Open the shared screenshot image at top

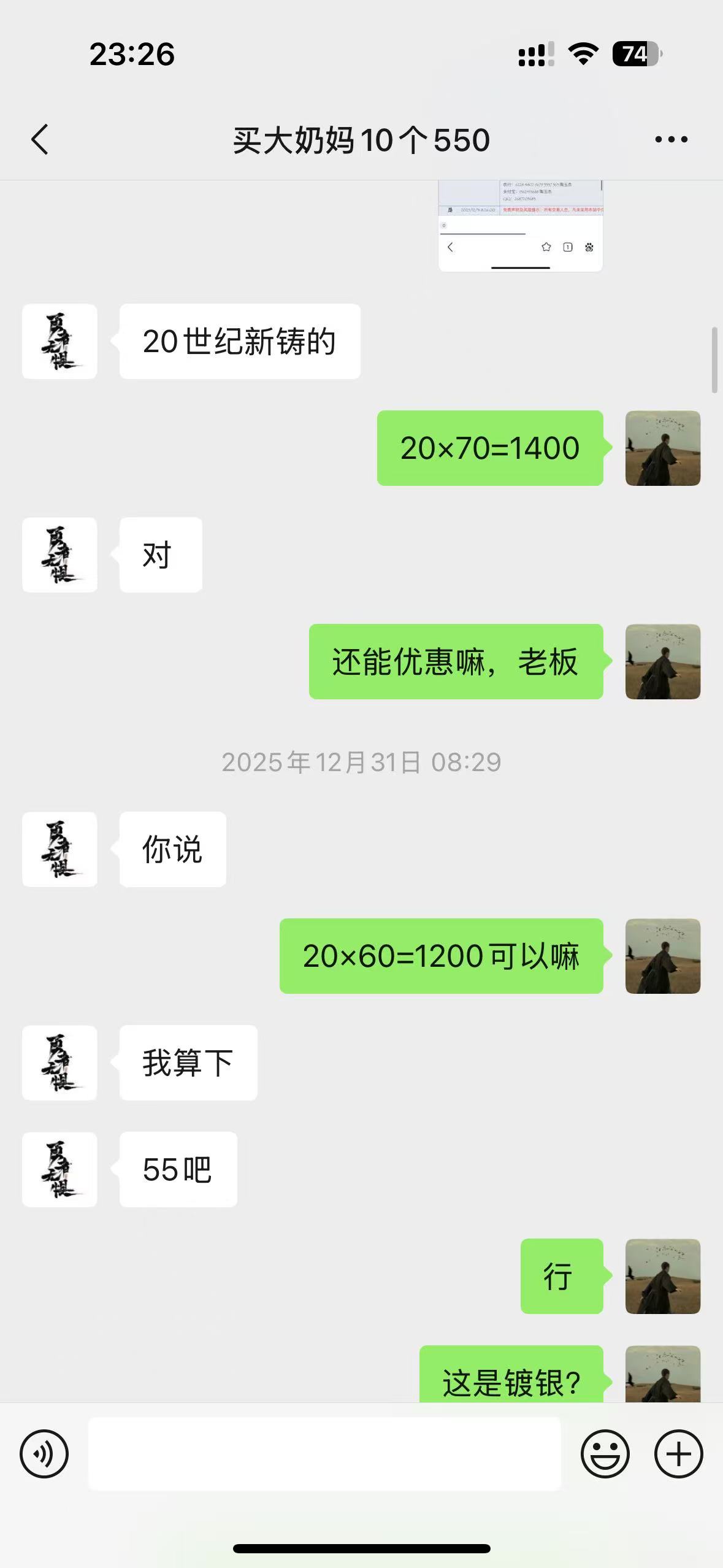coord(520,226)
